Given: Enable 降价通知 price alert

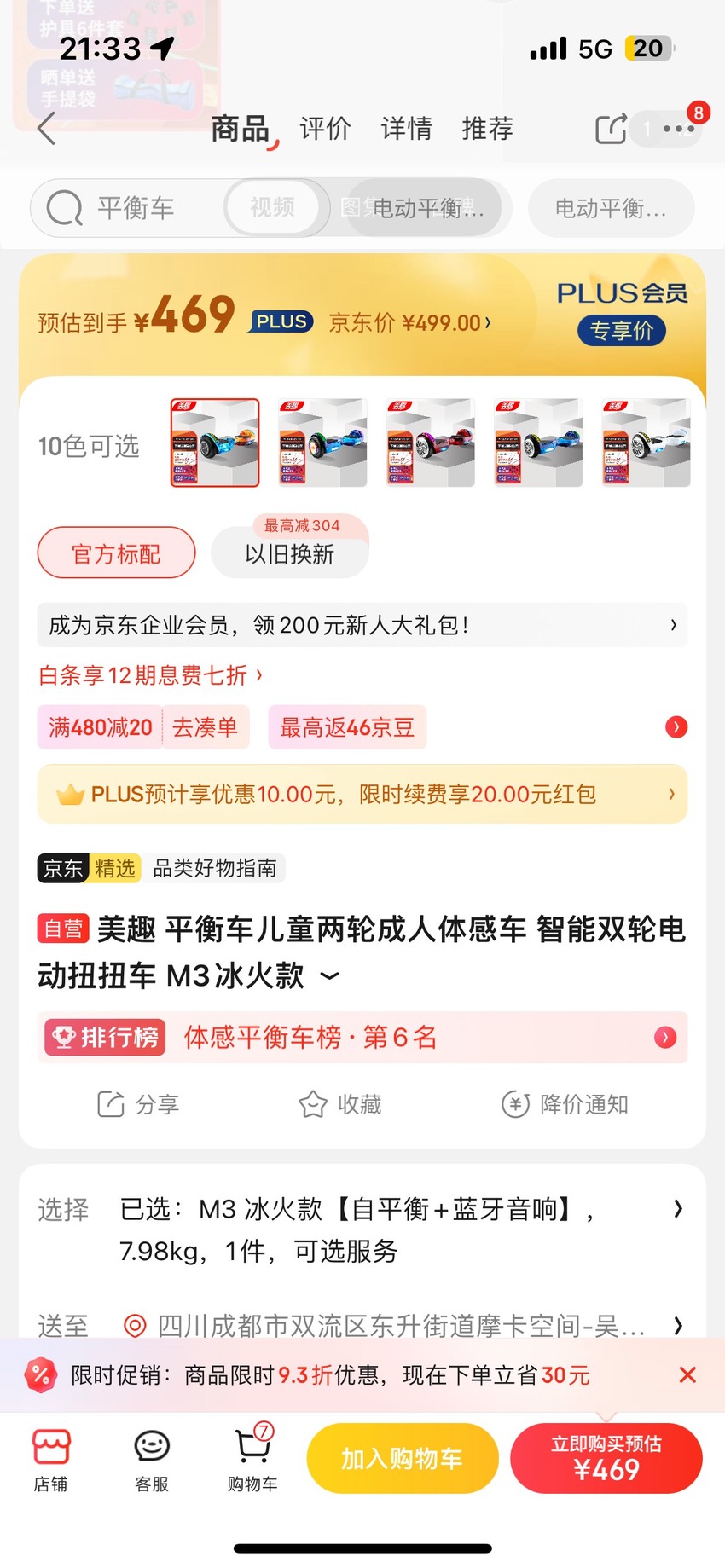Looking at the screenshot, I should pyautogui.click(x=564, y=1104).
